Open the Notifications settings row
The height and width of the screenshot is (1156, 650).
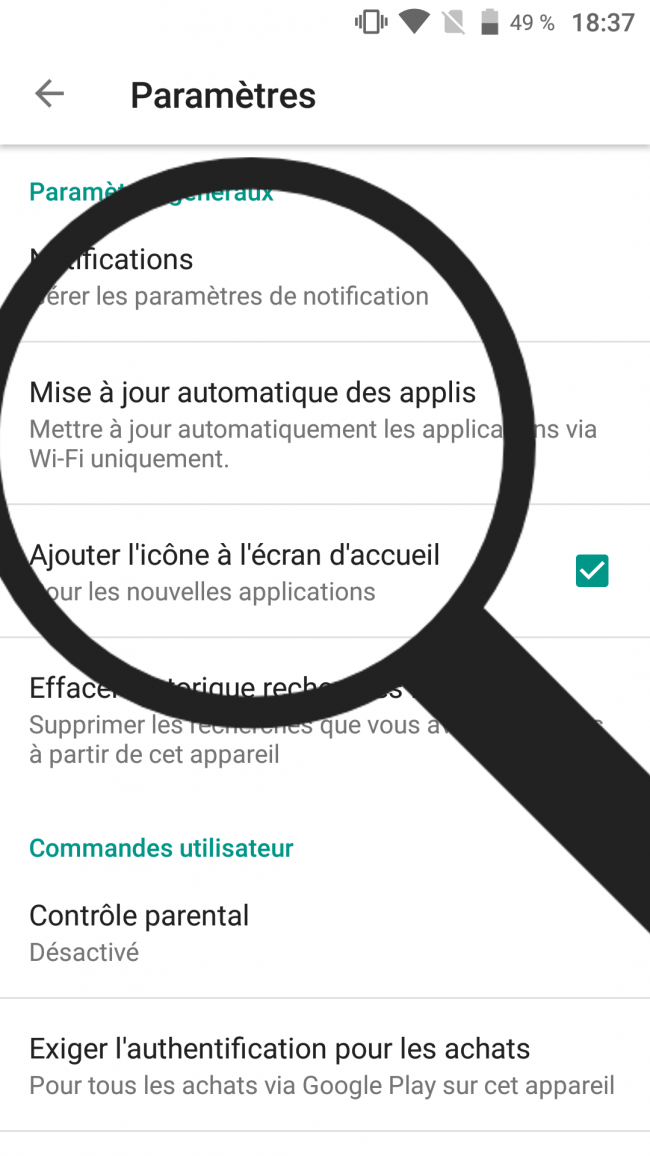click(x=230, y=276)
